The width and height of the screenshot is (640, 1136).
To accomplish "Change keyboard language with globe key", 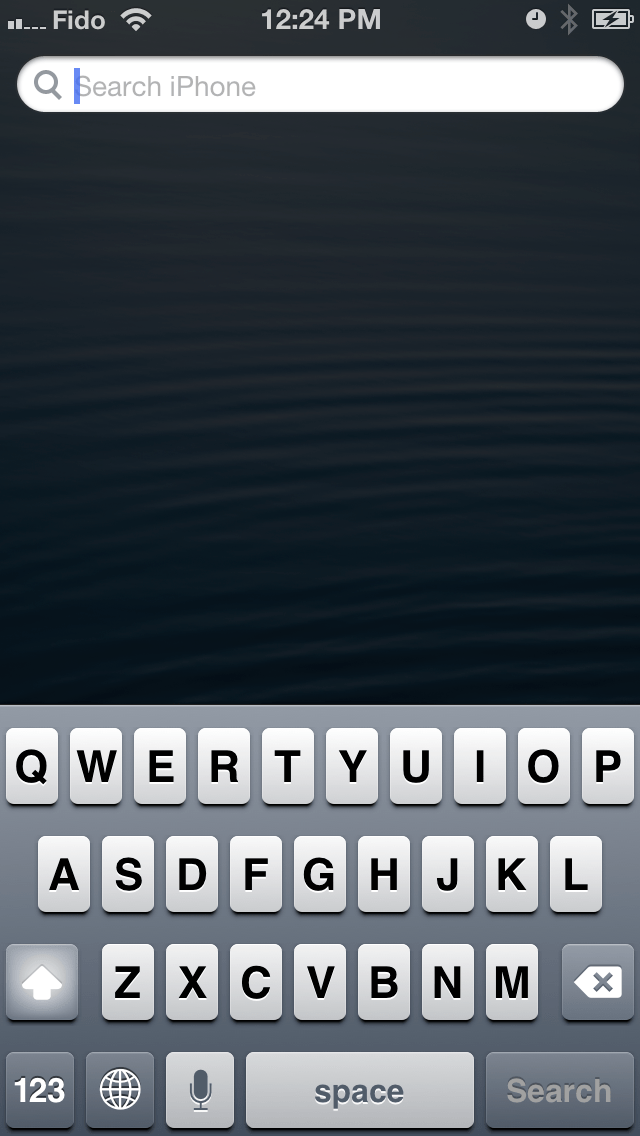I will click(x=120, y=1090).
